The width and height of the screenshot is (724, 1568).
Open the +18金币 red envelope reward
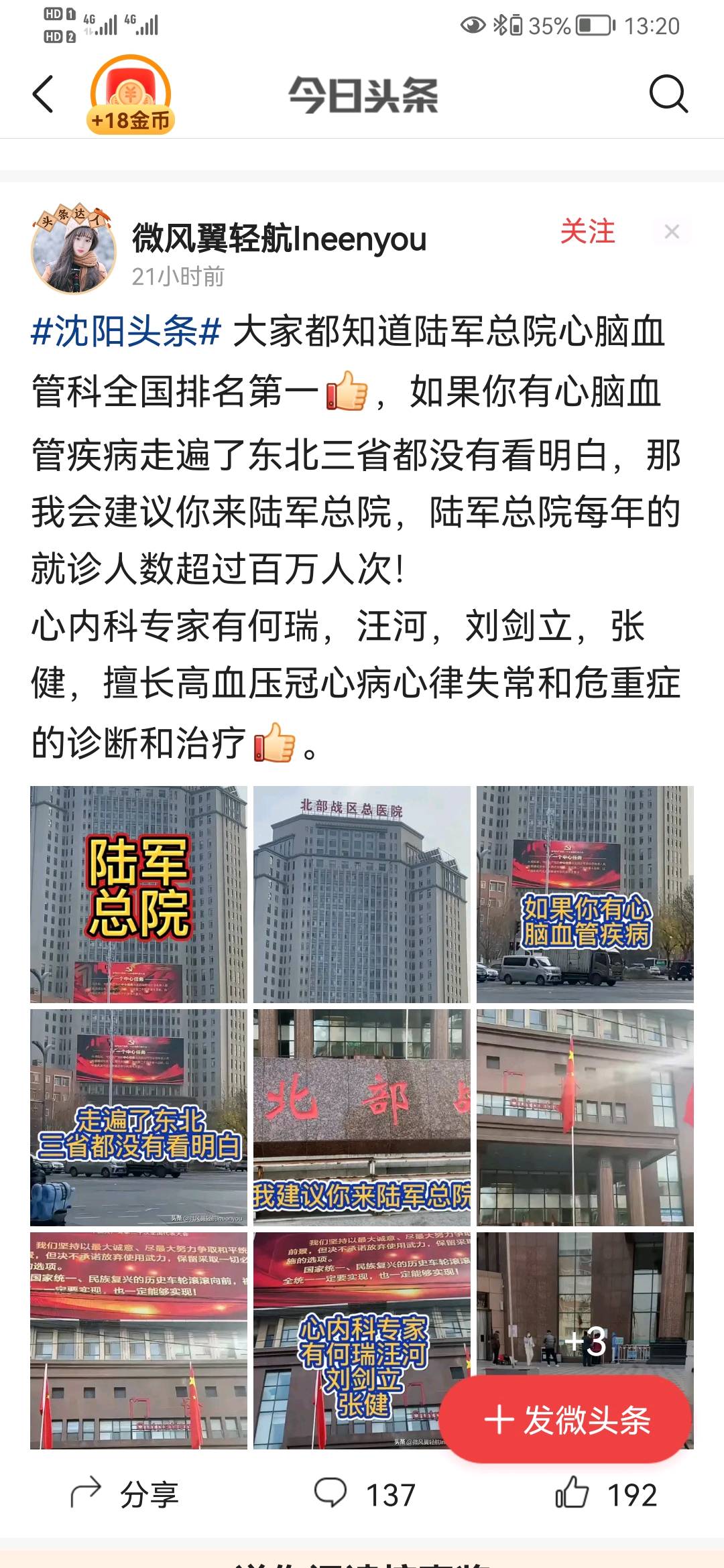pyautogui.click(x=131, y=95)
